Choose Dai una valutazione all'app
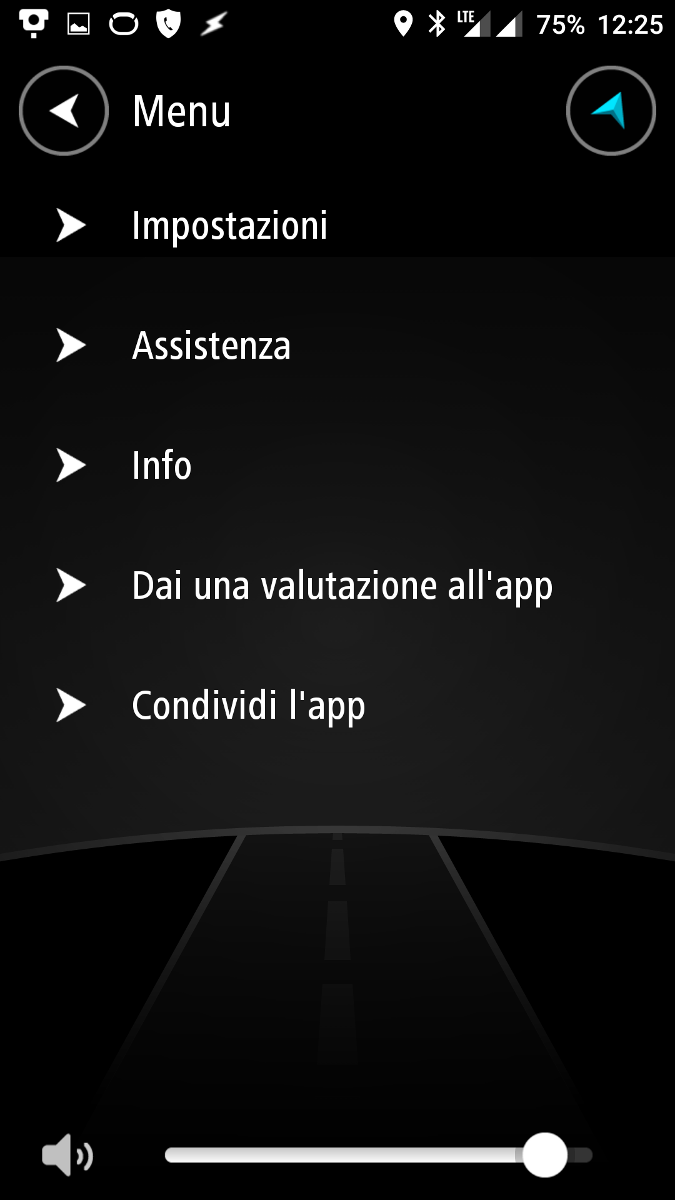 [337, 586]
